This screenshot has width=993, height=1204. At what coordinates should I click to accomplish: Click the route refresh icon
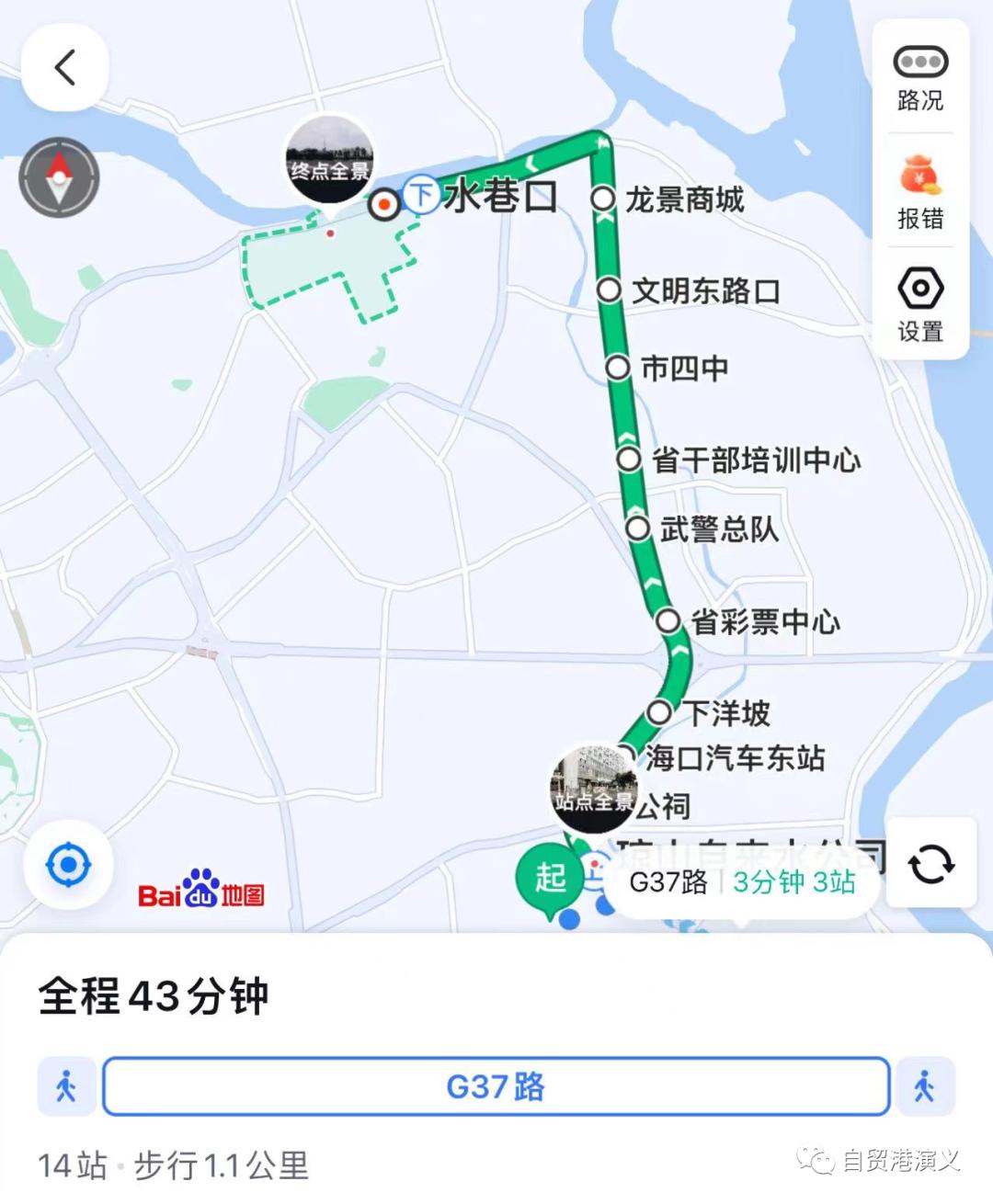tap(931, 862)
